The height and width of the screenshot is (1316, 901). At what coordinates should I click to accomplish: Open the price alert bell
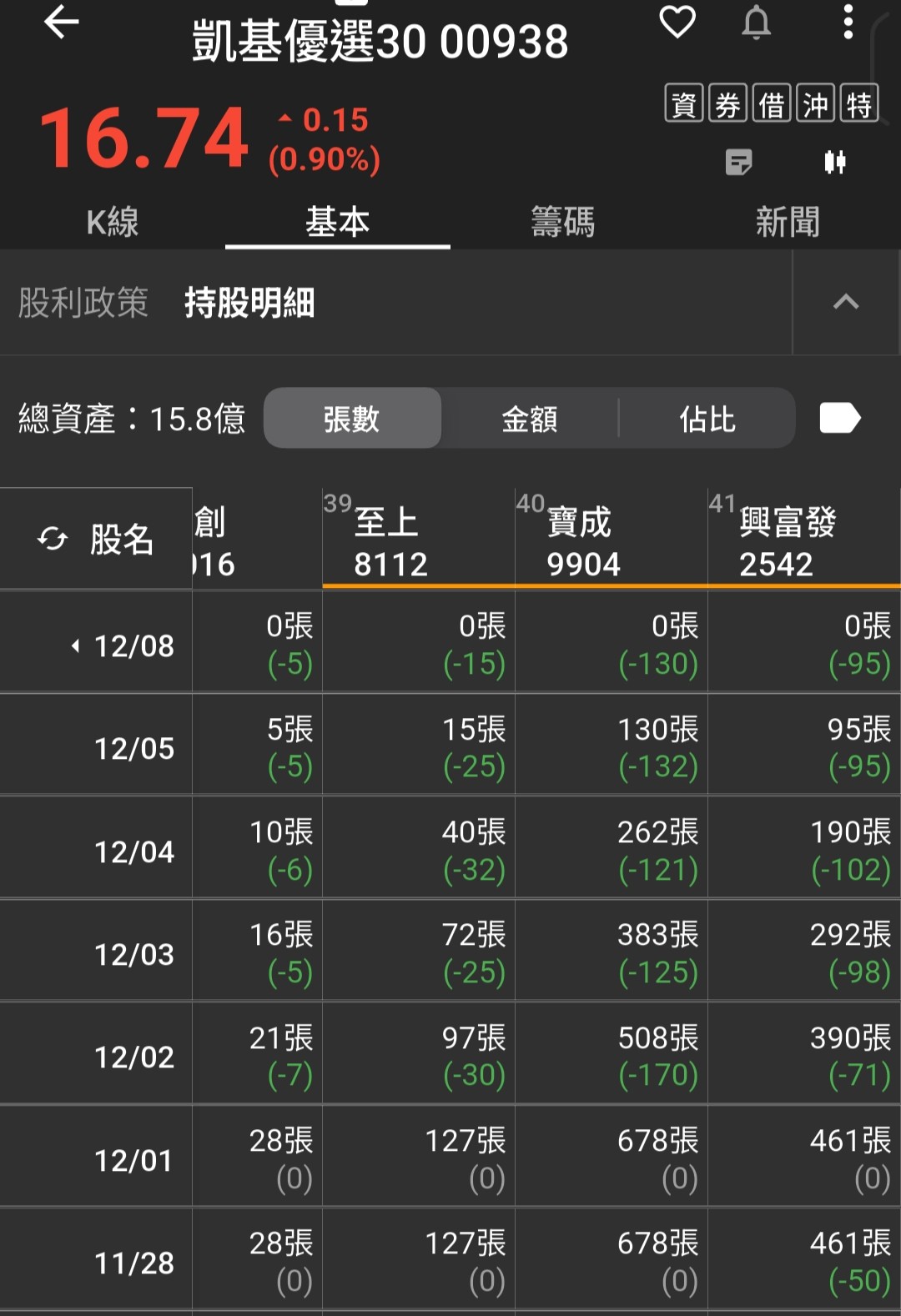pos(757,23)
